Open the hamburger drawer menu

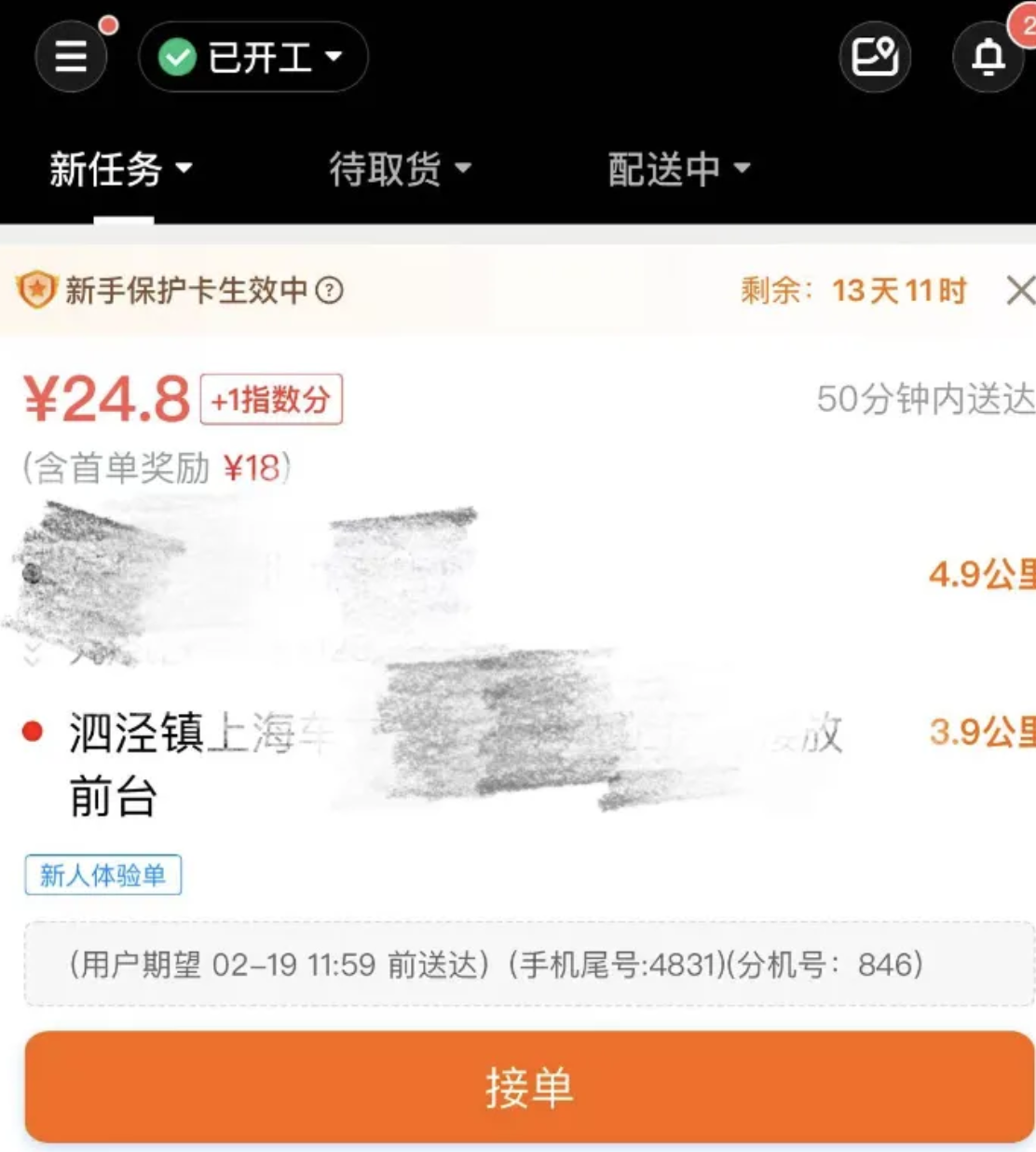tap(71, 57)
